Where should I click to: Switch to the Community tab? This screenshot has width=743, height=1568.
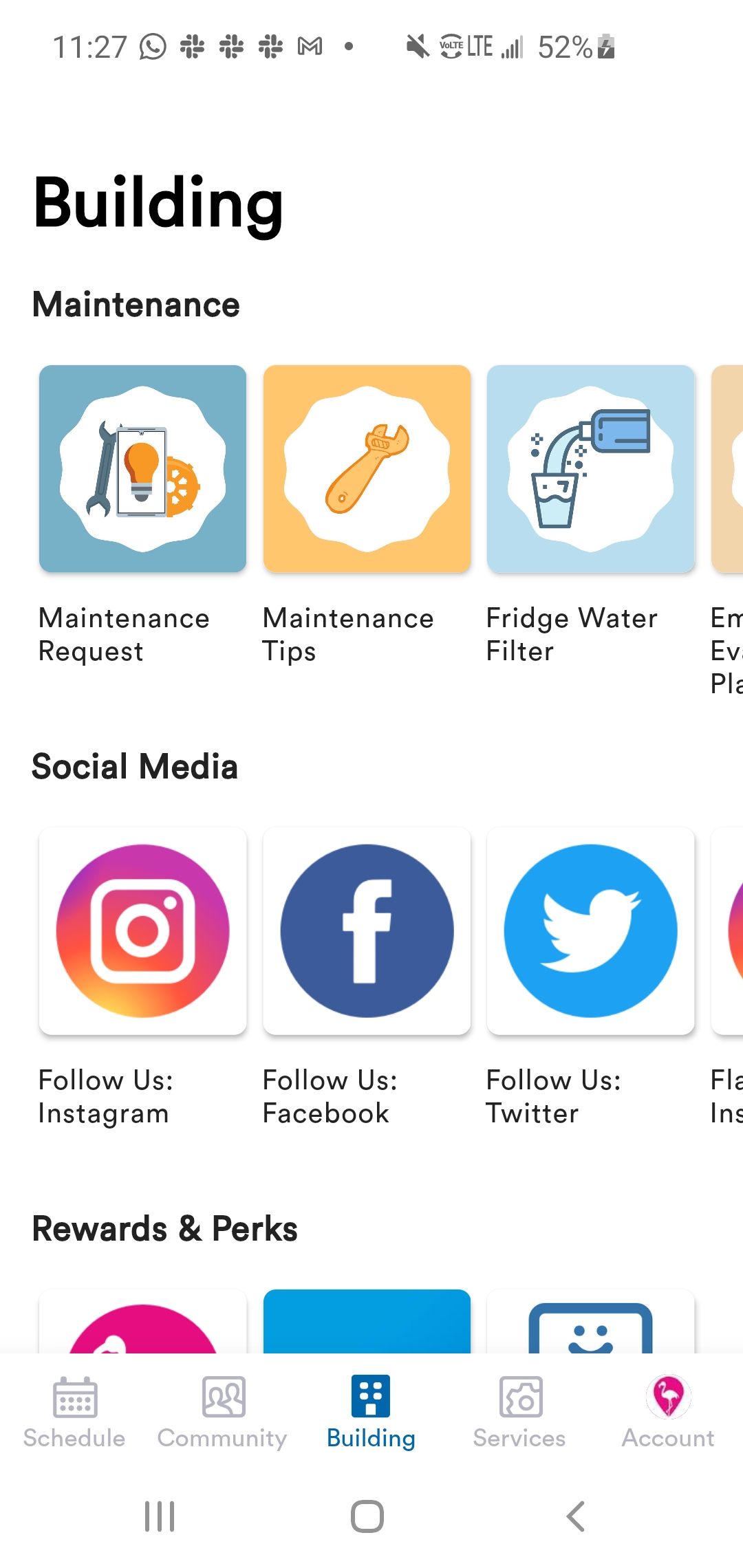pos(222,1413)
